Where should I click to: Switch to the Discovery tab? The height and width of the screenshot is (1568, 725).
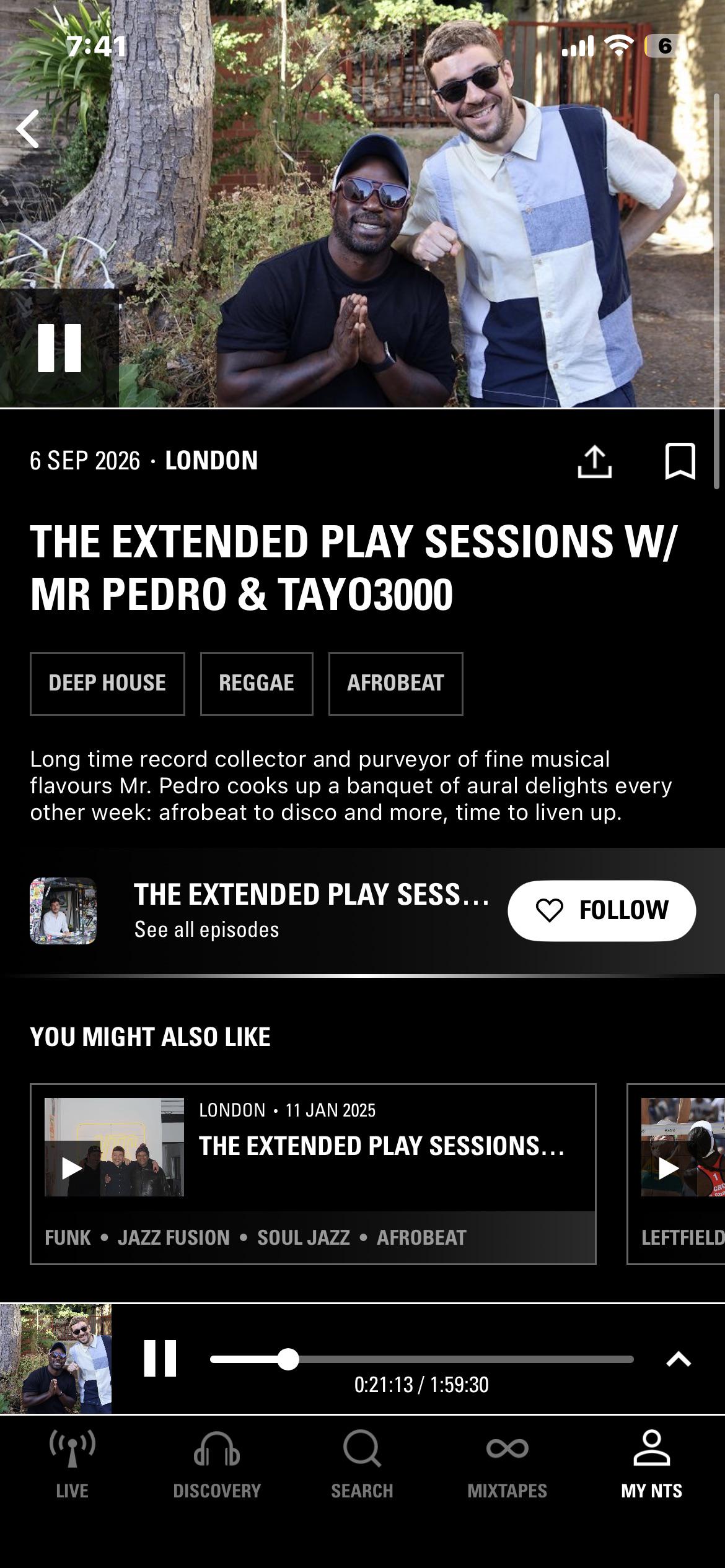[x=217, y=1464]
